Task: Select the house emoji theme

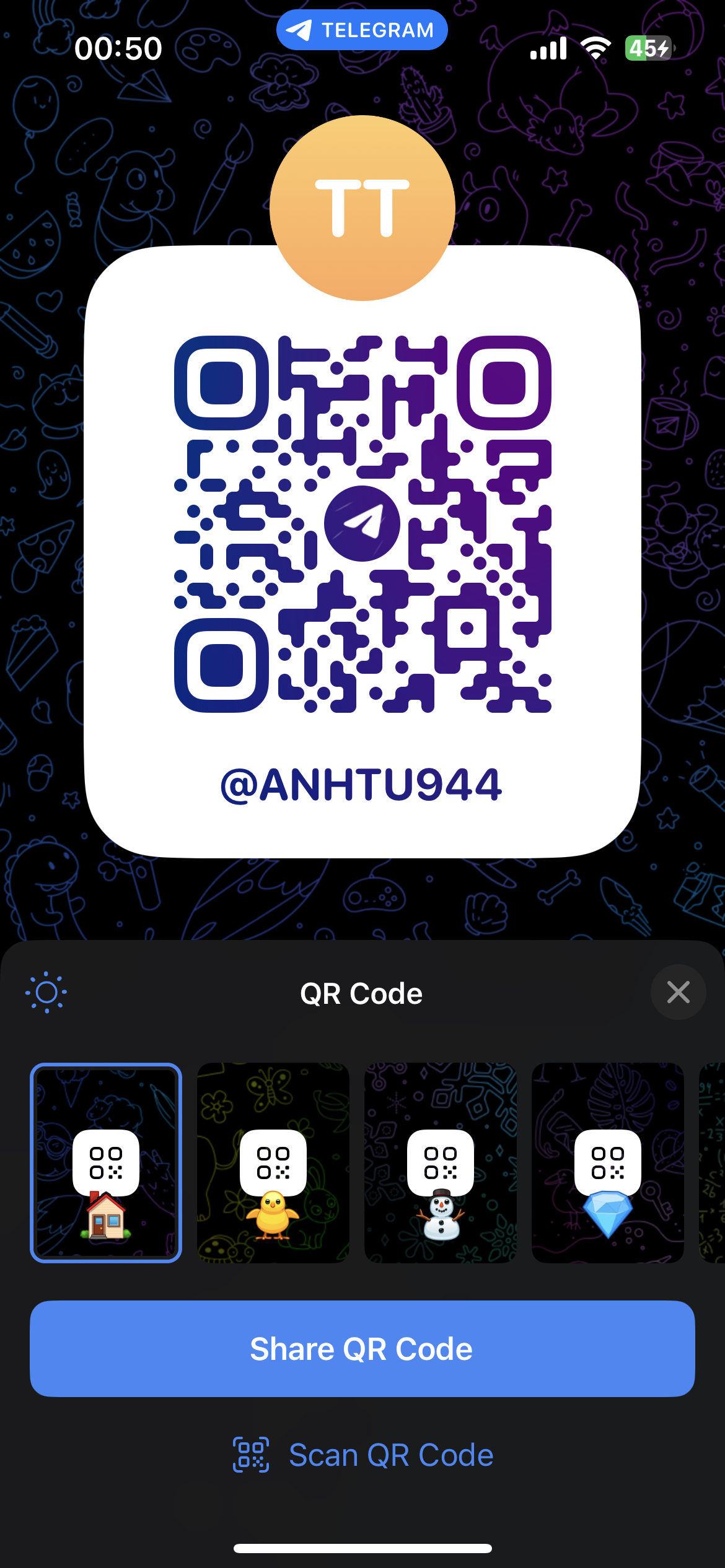Action: coord(106,1162)
